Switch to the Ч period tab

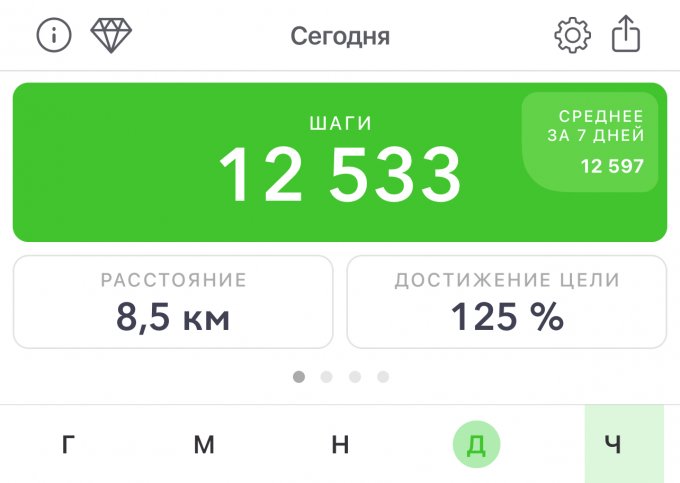point(612,444)
